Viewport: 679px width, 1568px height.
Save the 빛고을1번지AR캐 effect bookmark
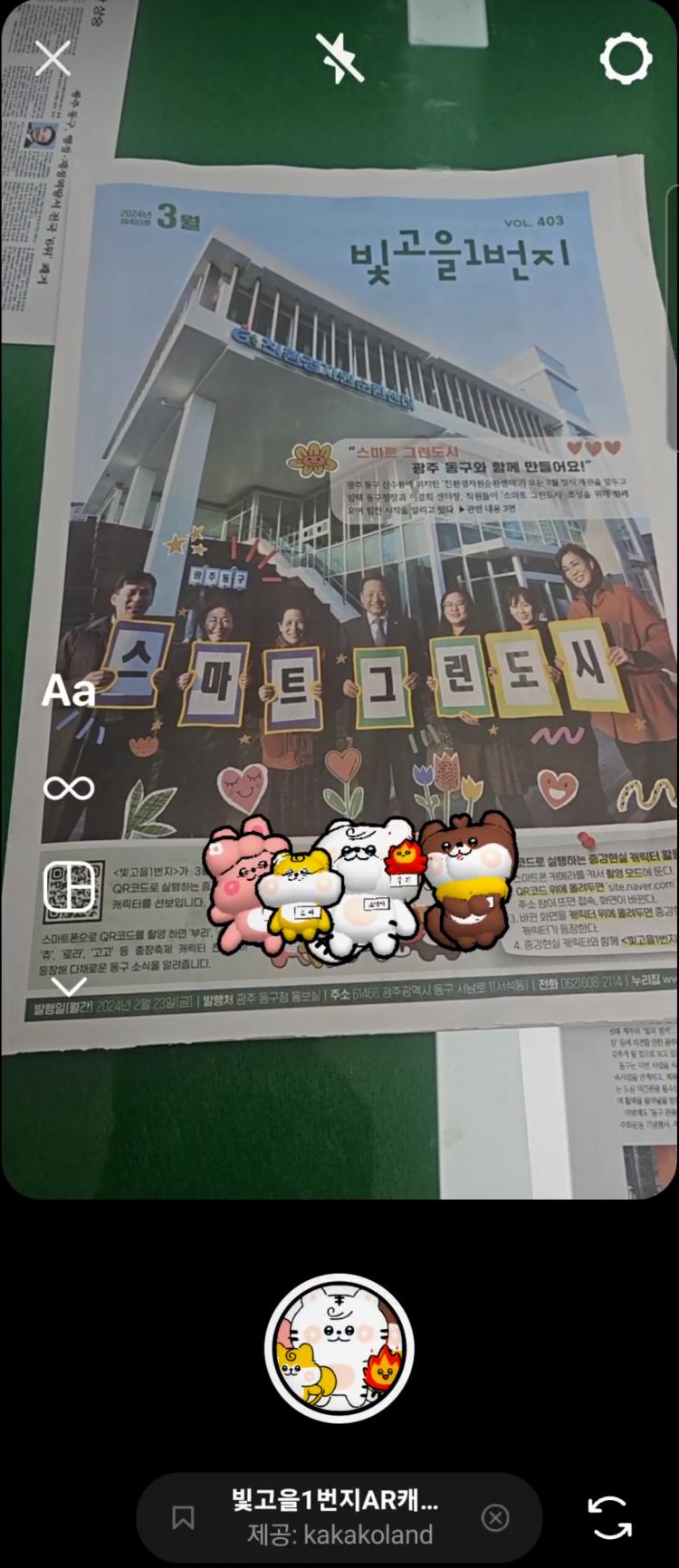(183, 1518)
